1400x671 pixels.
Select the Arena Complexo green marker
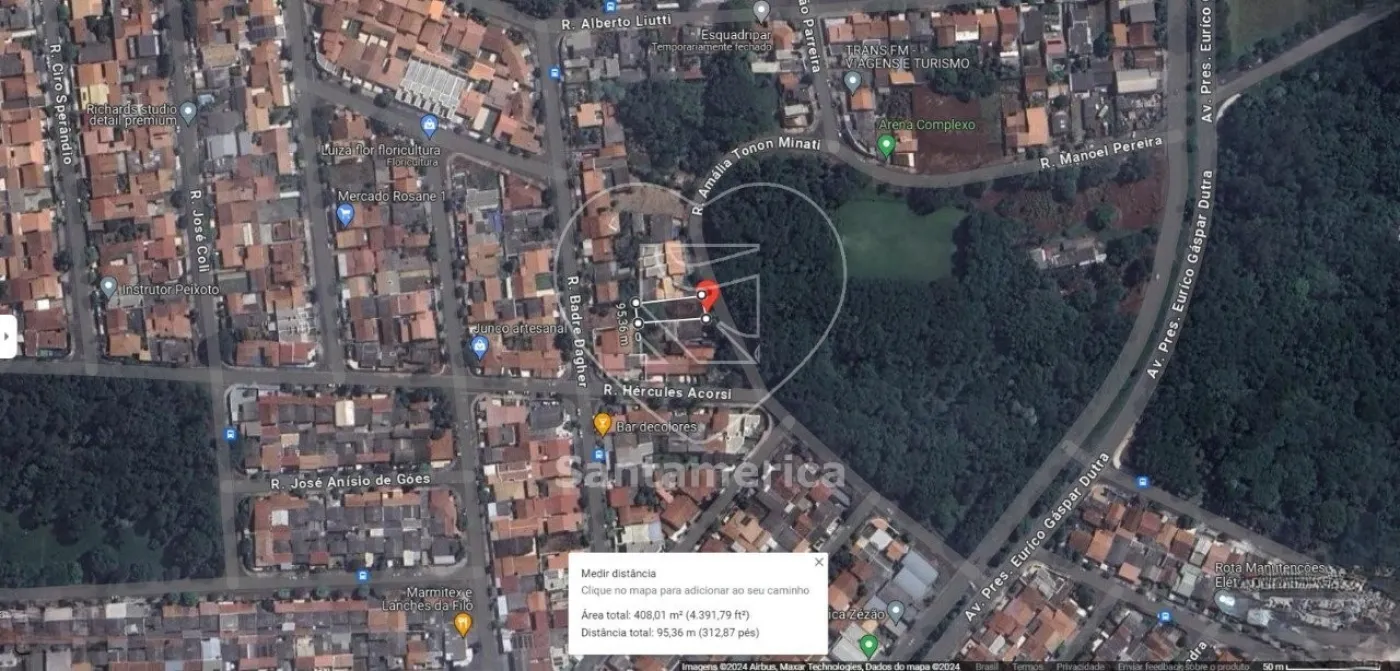(885, 146)
